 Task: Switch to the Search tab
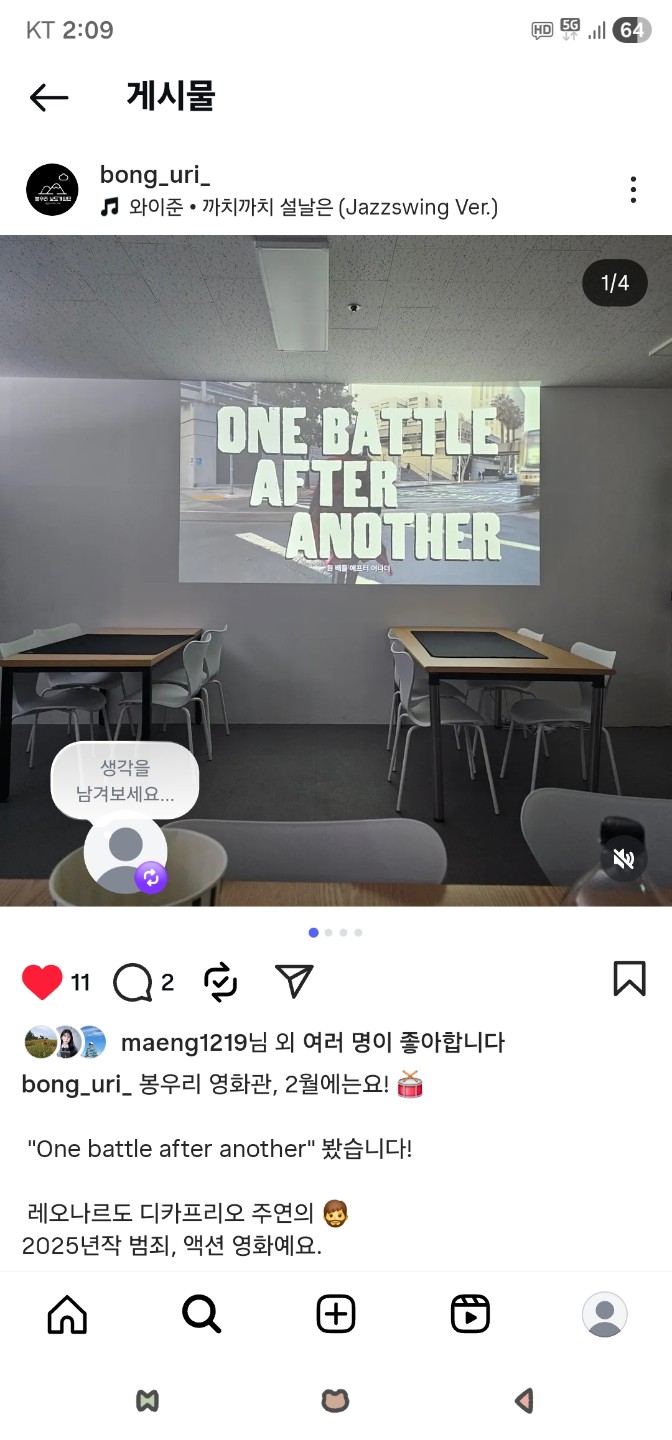tap(201, 1314)
